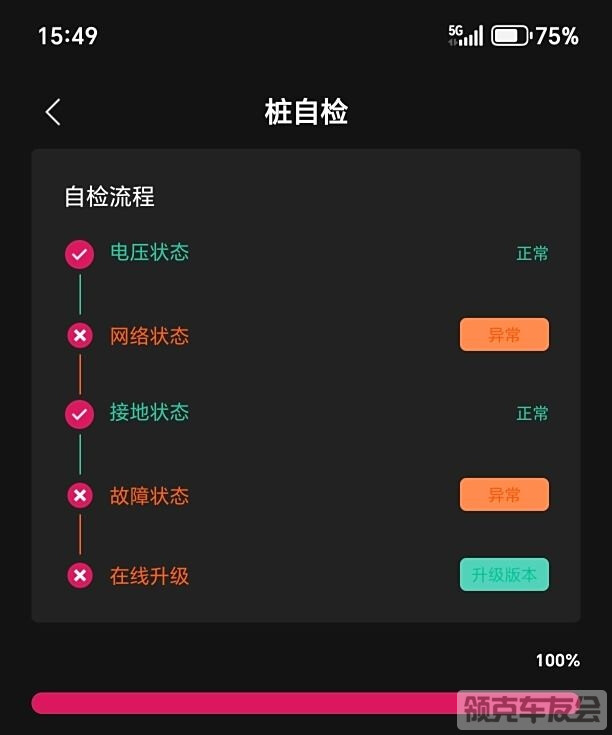Go back from the 桩自检 page
612x735 pixels.
pyautogui.click(x=54, y=112)
